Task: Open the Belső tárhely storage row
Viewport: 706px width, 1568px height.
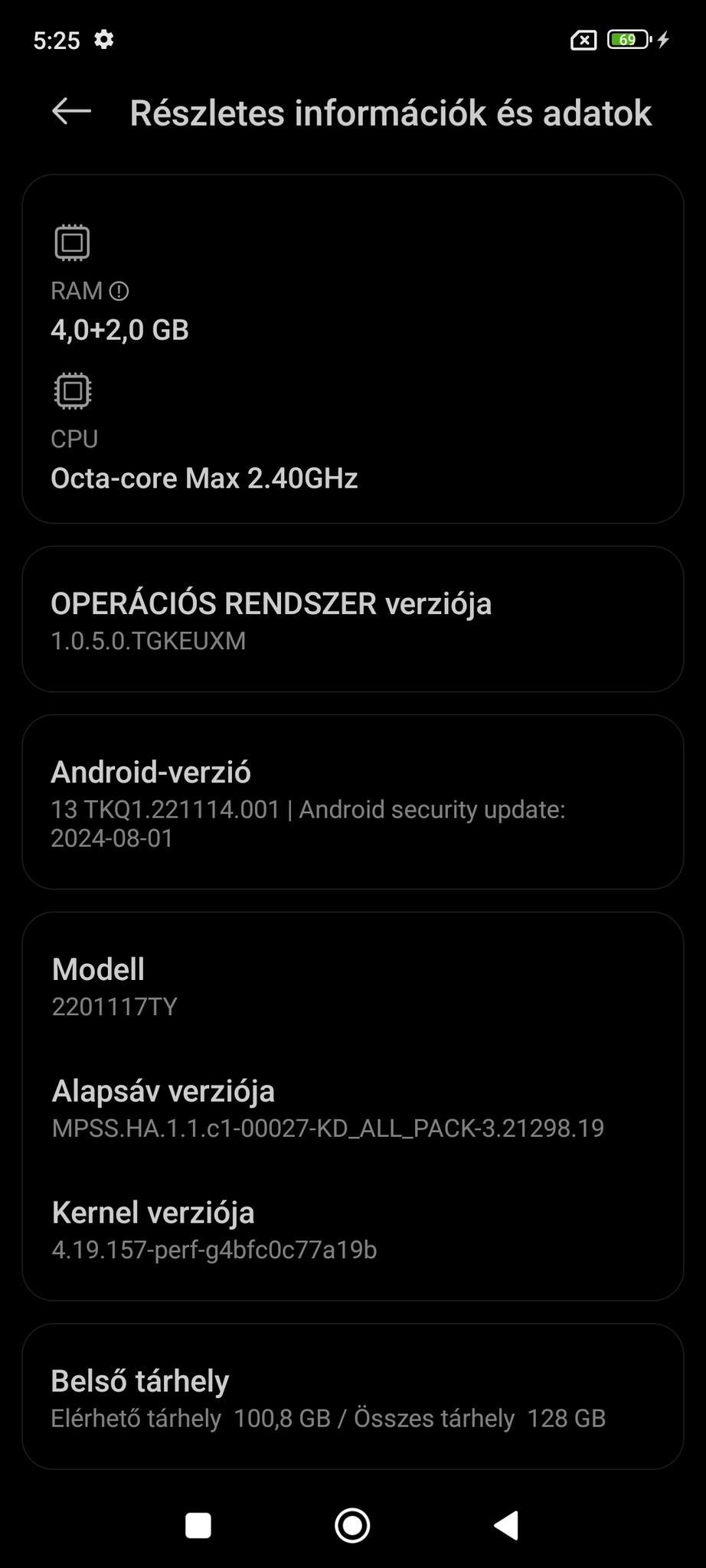Action: pos(352,1397)
